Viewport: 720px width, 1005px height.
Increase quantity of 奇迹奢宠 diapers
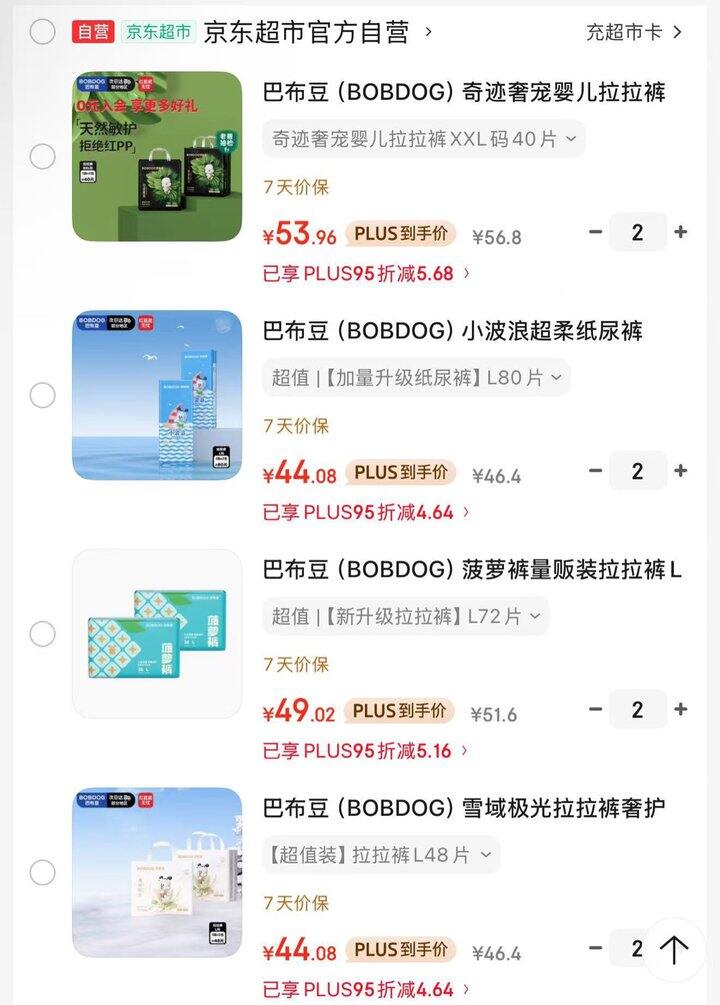[679, 233]
